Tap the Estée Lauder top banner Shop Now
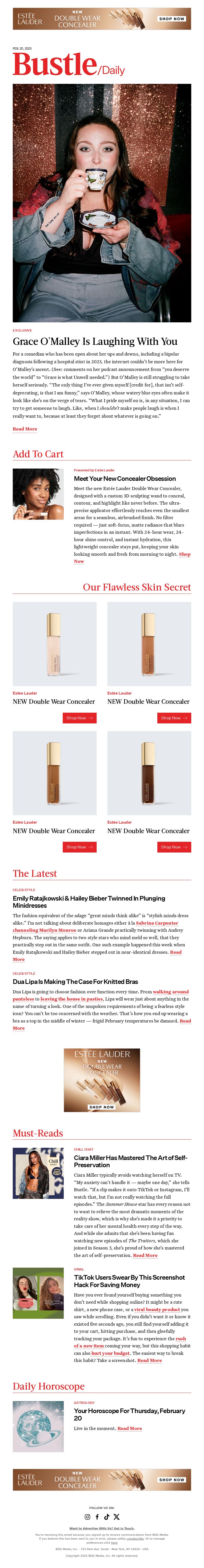Image resolution: width=204 pixels, height=1568 pixels. [172, 19]
